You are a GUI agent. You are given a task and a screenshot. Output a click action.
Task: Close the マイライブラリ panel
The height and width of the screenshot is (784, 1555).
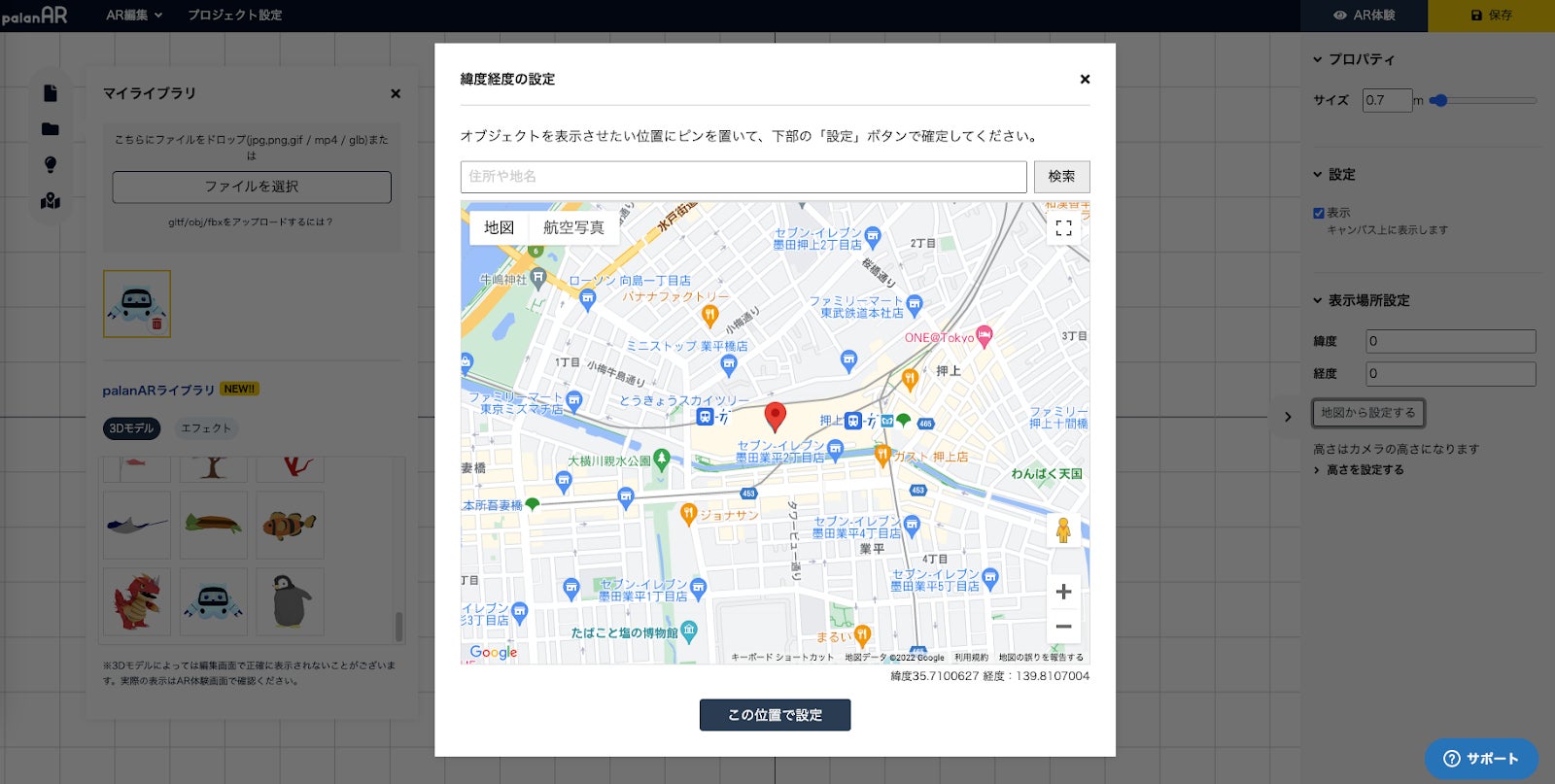click(x=396, y=94)
